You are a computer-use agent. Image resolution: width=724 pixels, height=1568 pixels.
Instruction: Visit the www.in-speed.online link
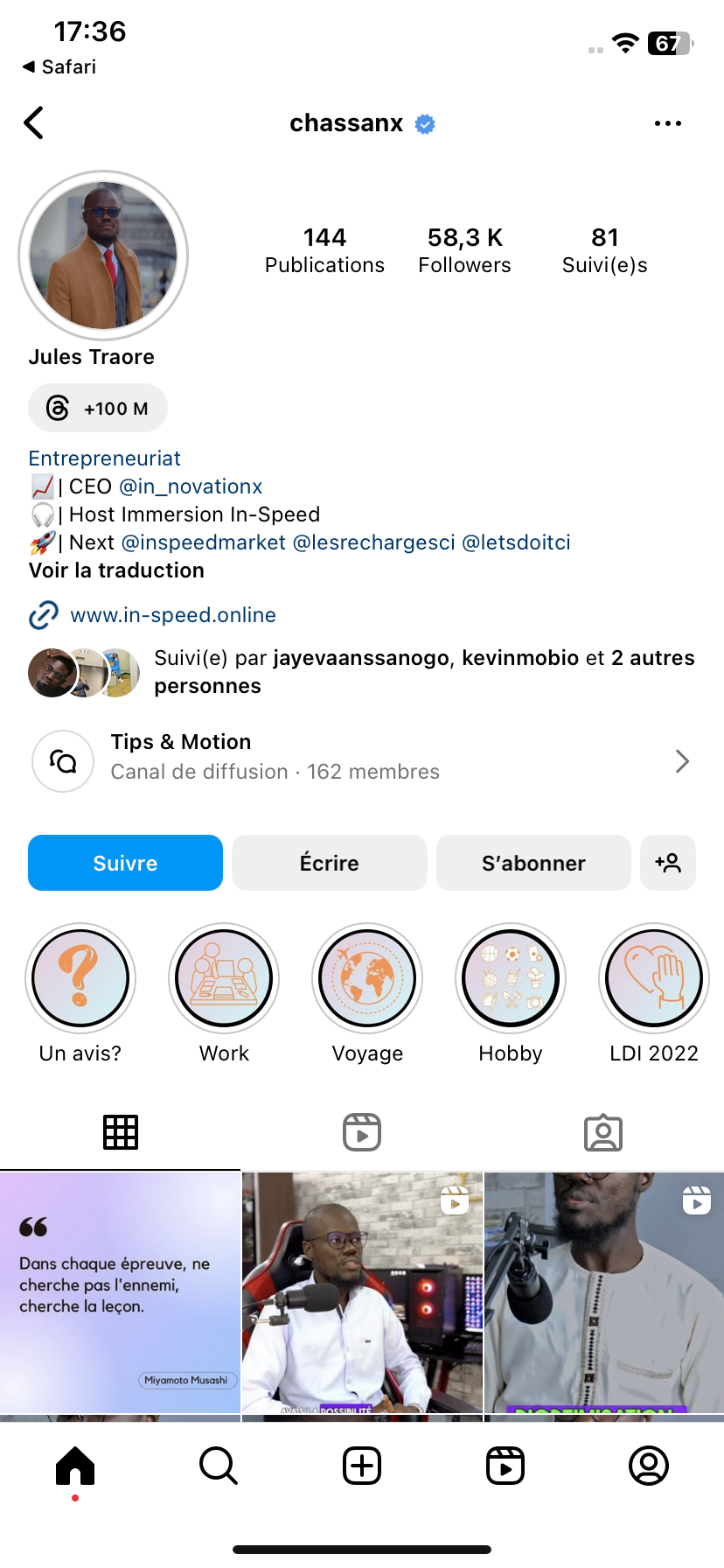172,615
